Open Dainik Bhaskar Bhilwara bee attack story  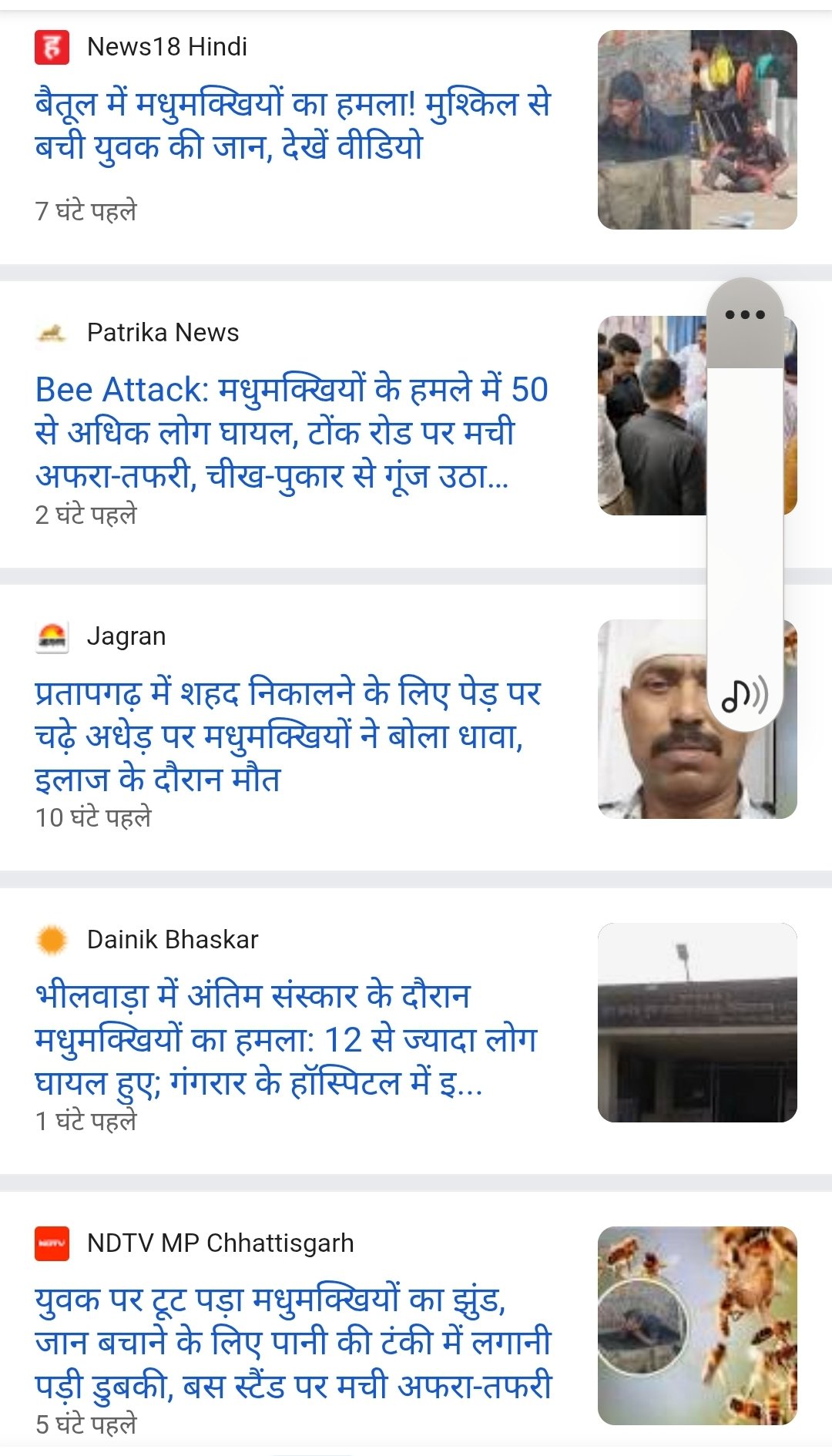click(x=285, y=1038)
